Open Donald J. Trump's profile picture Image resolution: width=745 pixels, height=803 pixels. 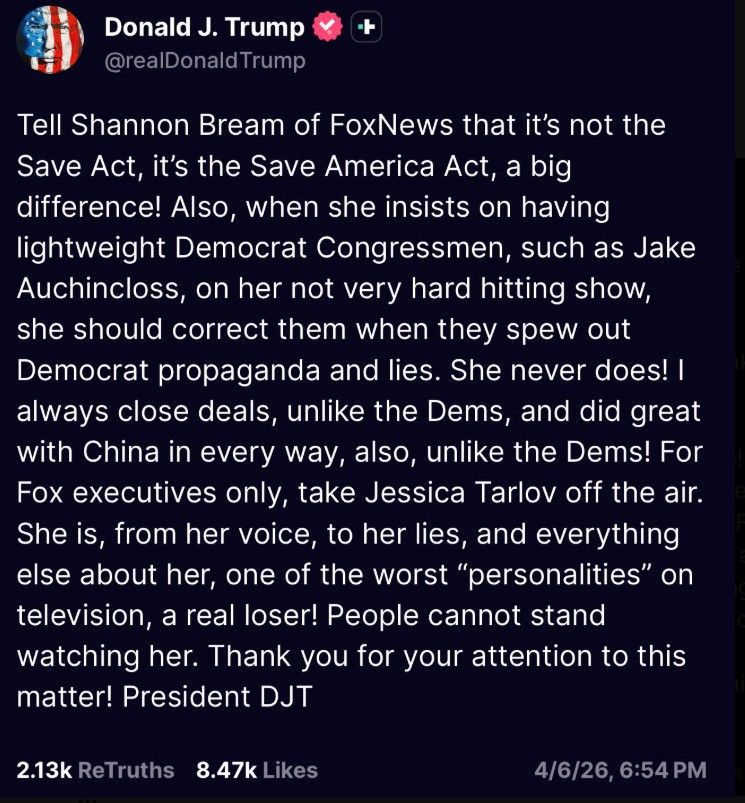click(50, 41)
